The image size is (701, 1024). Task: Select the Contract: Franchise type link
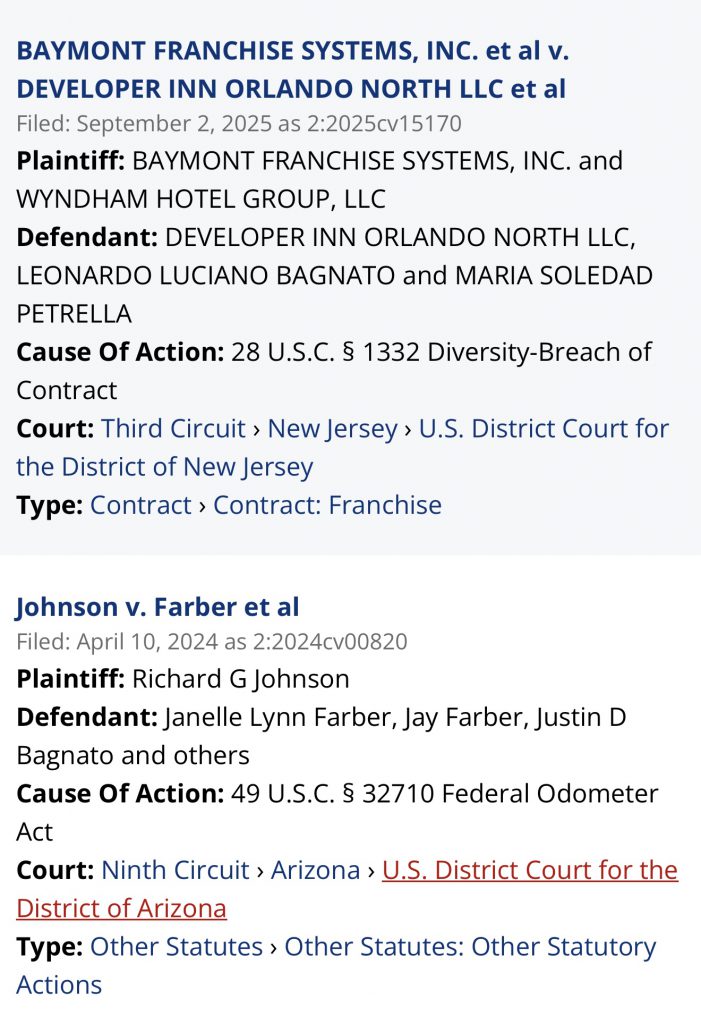point(327,505)
